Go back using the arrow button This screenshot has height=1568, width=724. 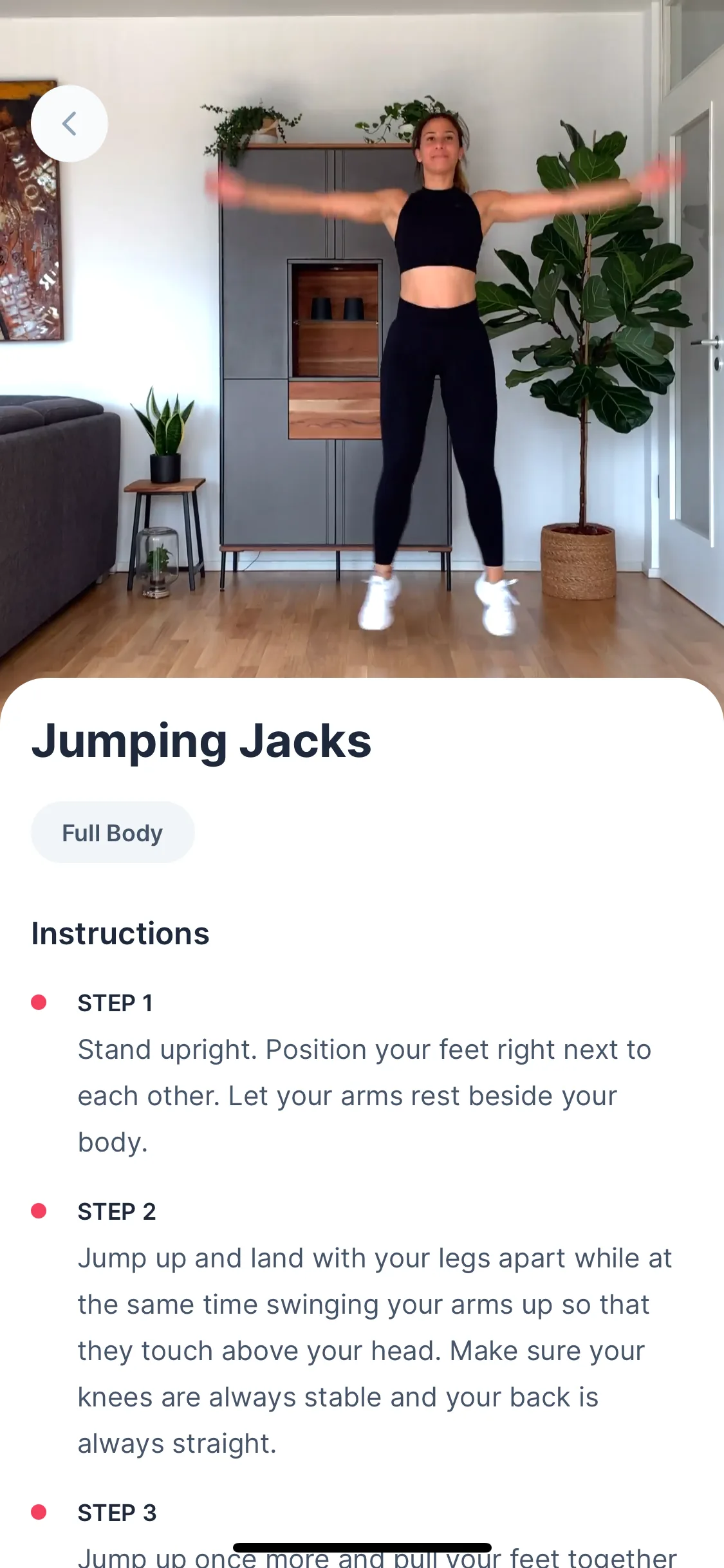point(70,124)
